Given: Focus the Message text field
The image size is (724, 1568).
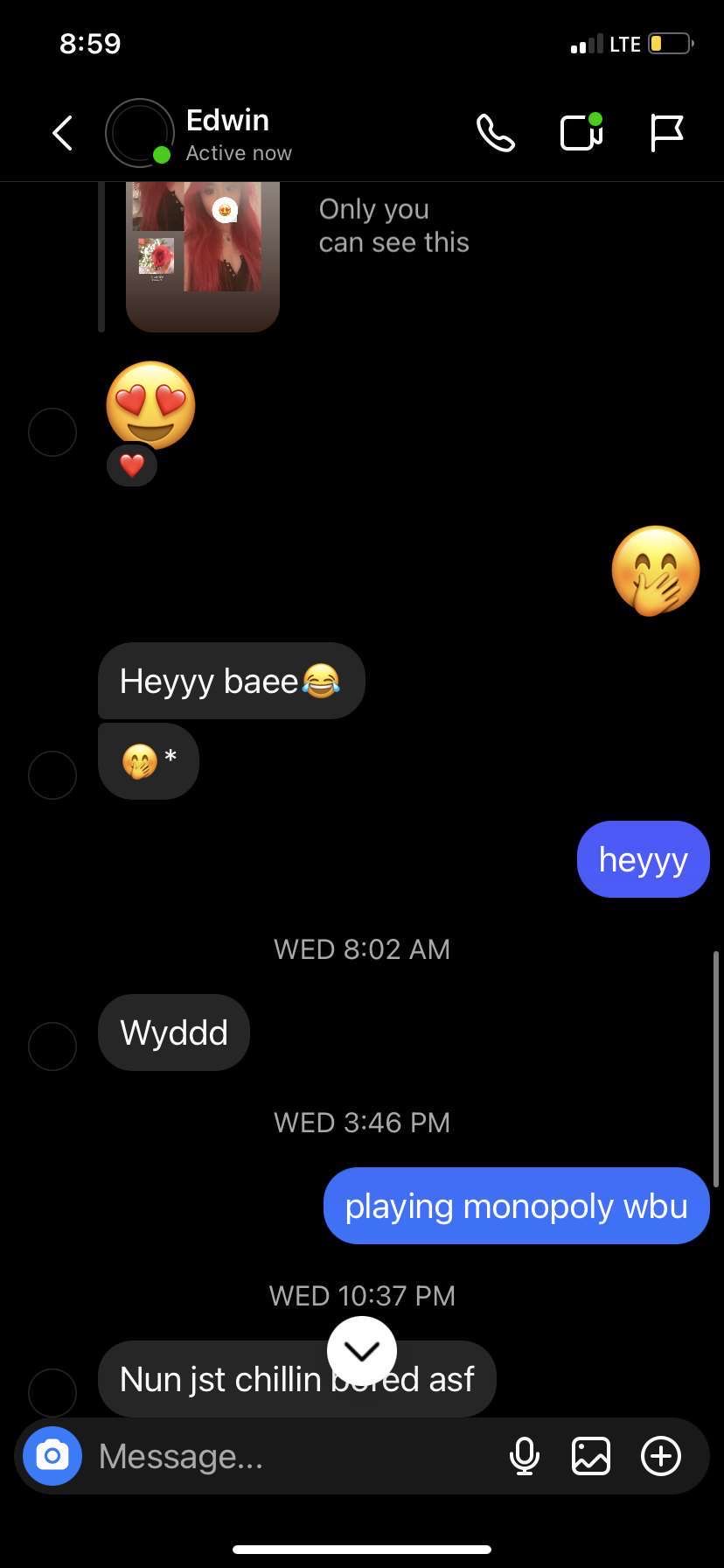Looking at the screenshot, I should click(289, 1456).
